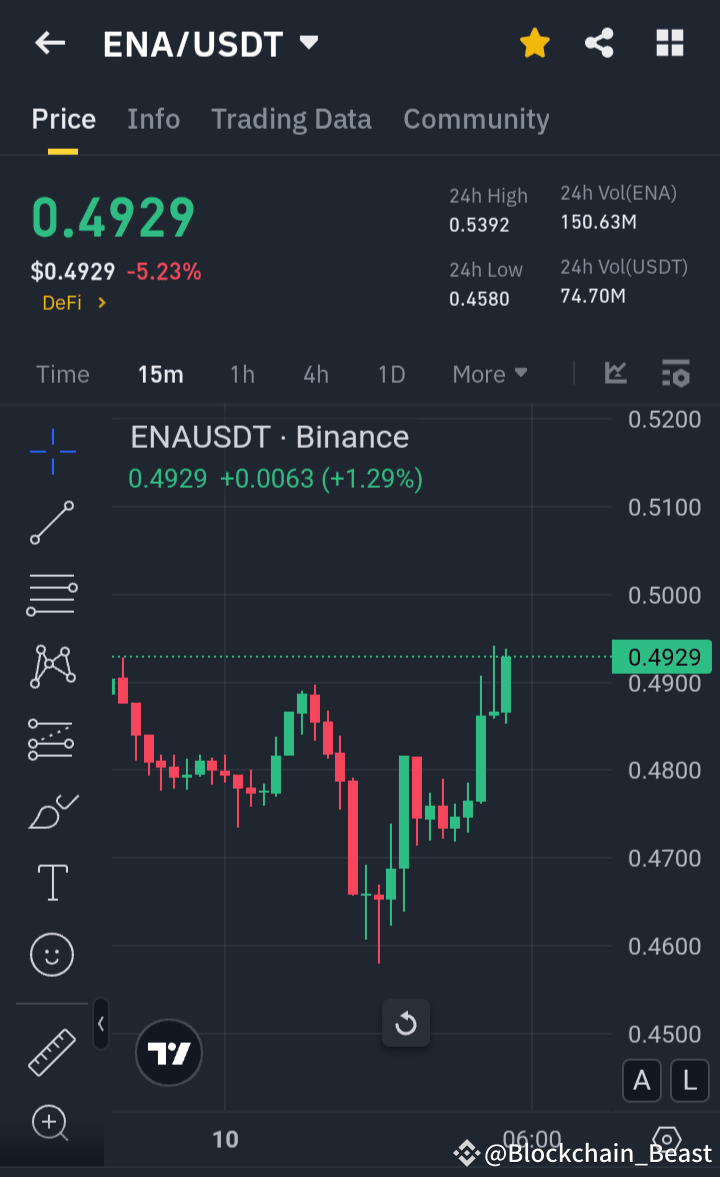Open the horizontal lines drawing tool

tap(51, 594)
